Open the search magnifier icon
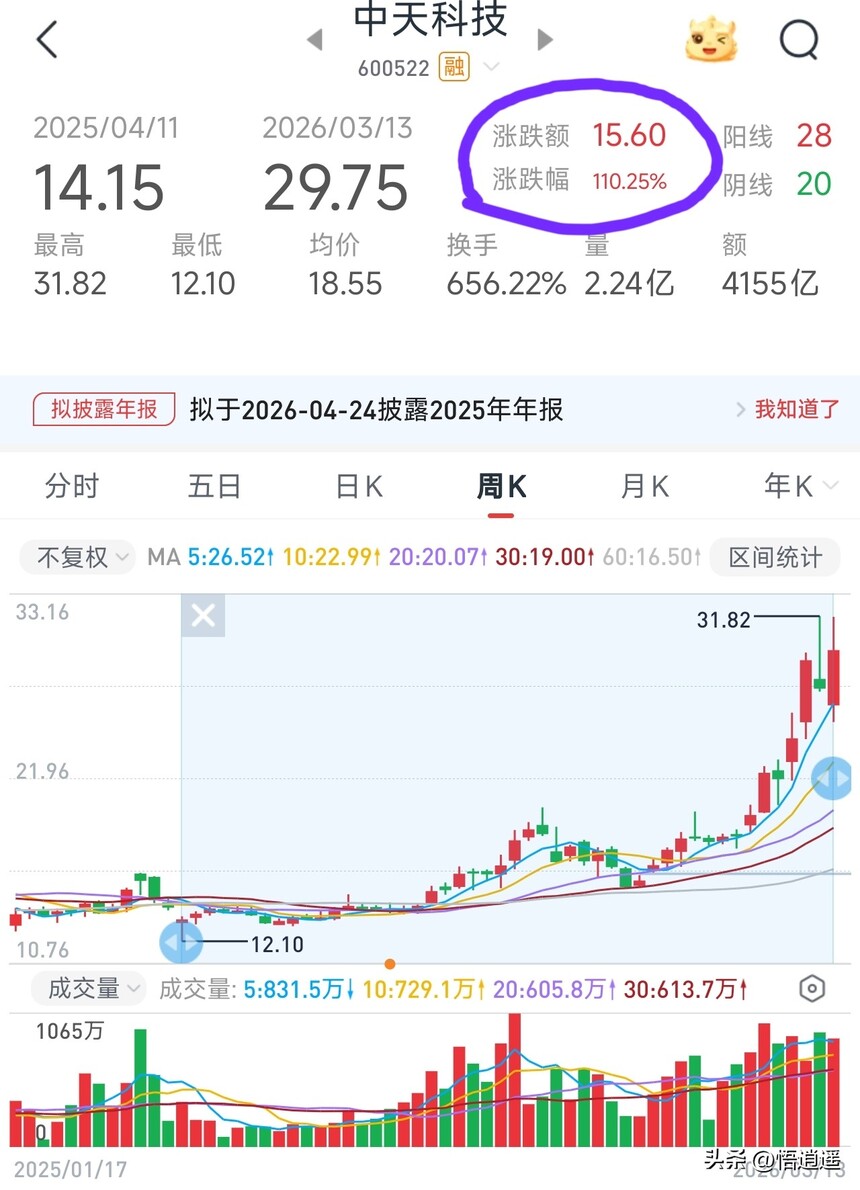This screenshot has height=1190, width=860. pos(799,41)
